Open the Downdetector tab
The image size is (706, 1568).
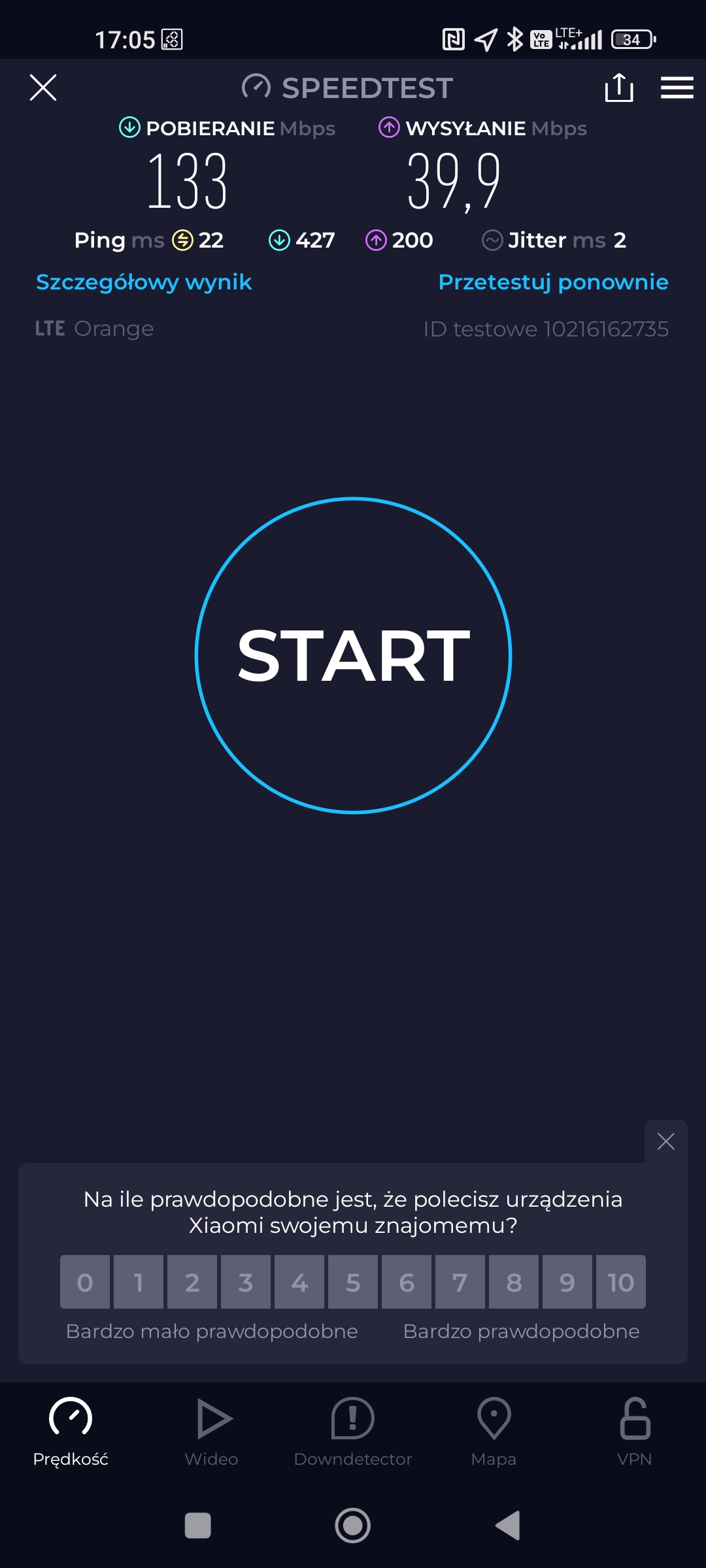click(x=353, y=1431)
